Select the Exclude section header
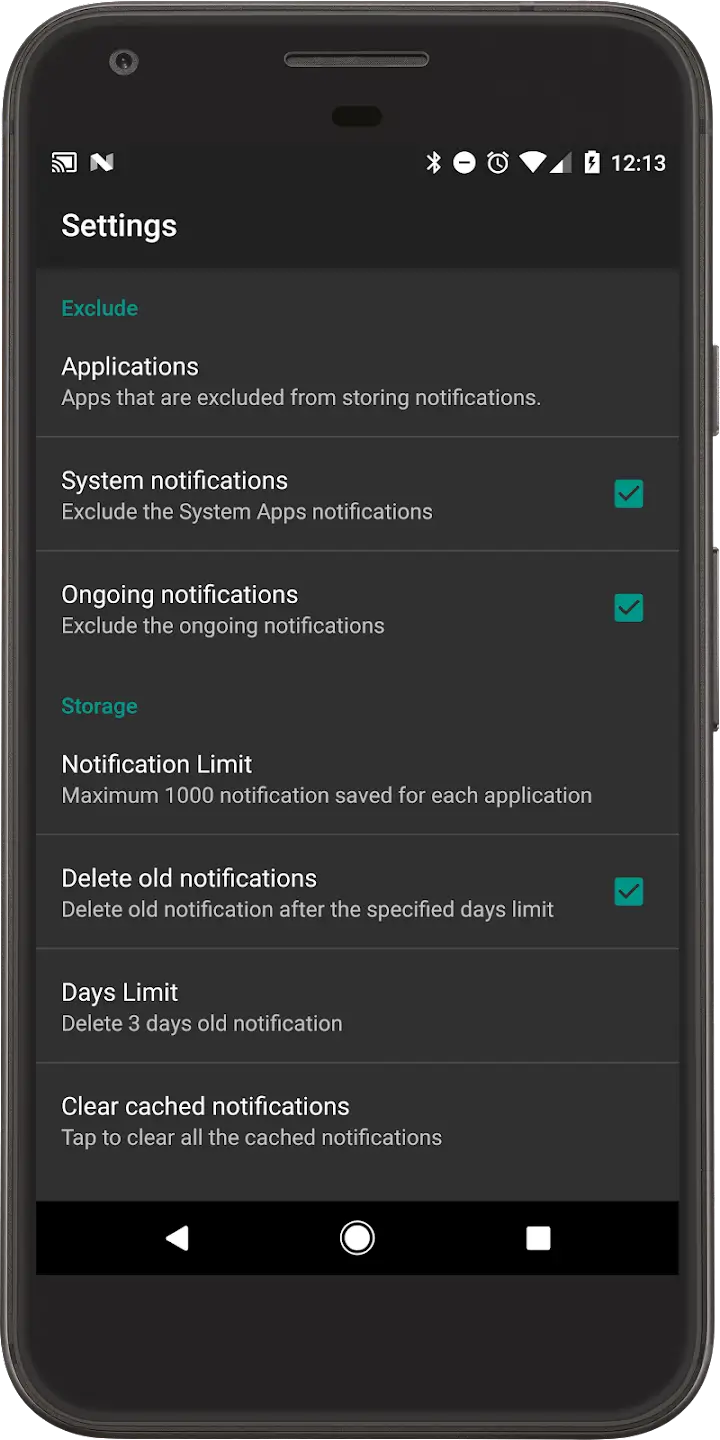 coord(99,308)
